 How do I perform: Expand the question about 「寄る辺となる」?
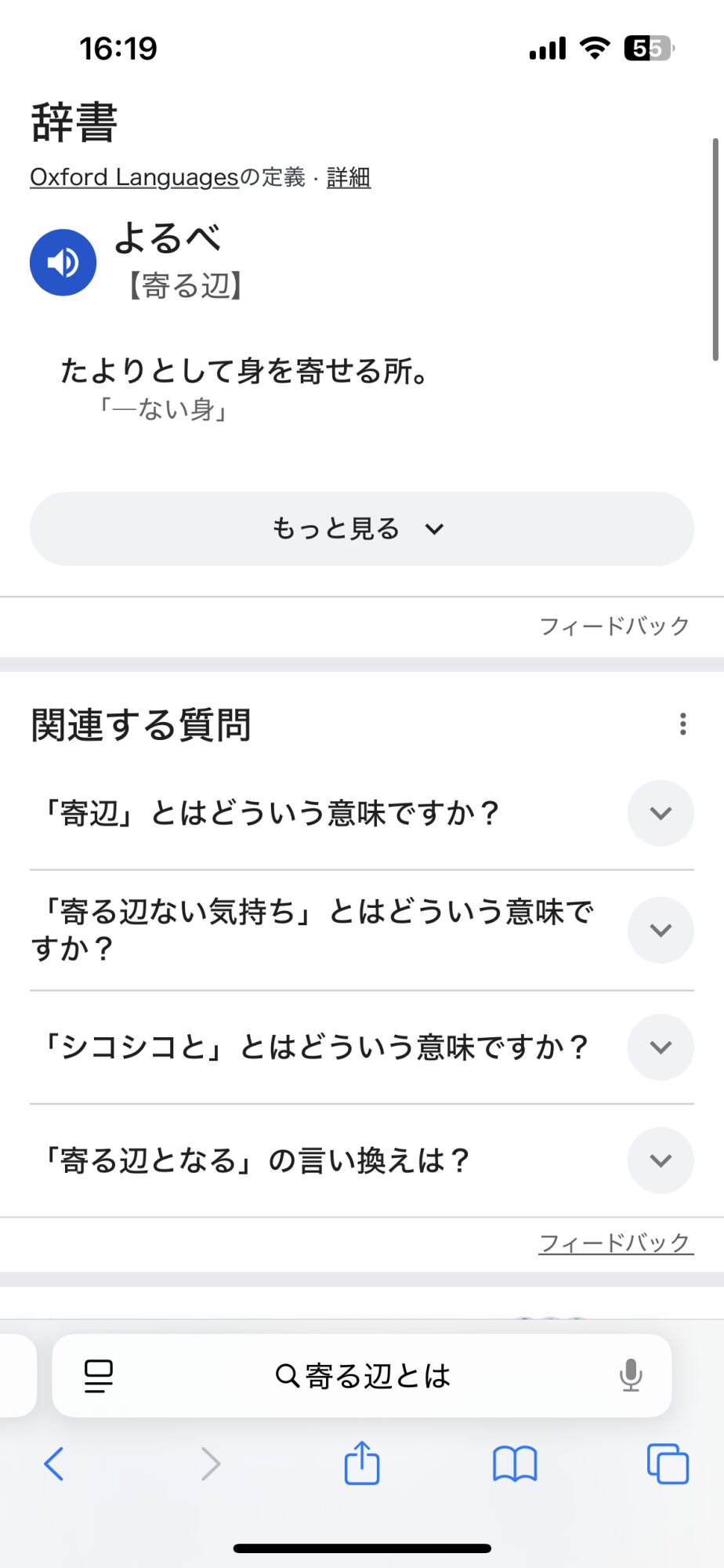point(660,1160)
